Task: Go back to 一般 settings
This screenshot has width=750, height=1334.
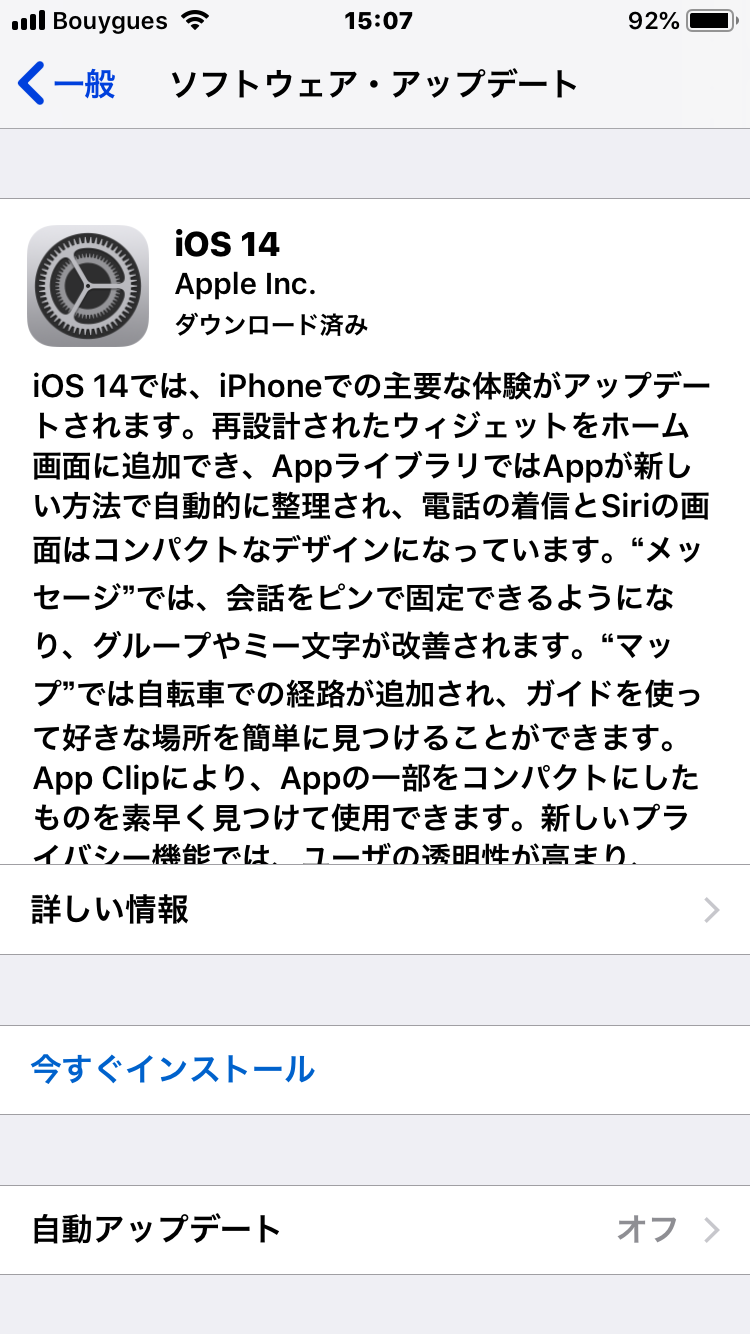Action: click(x=68, y=84)
